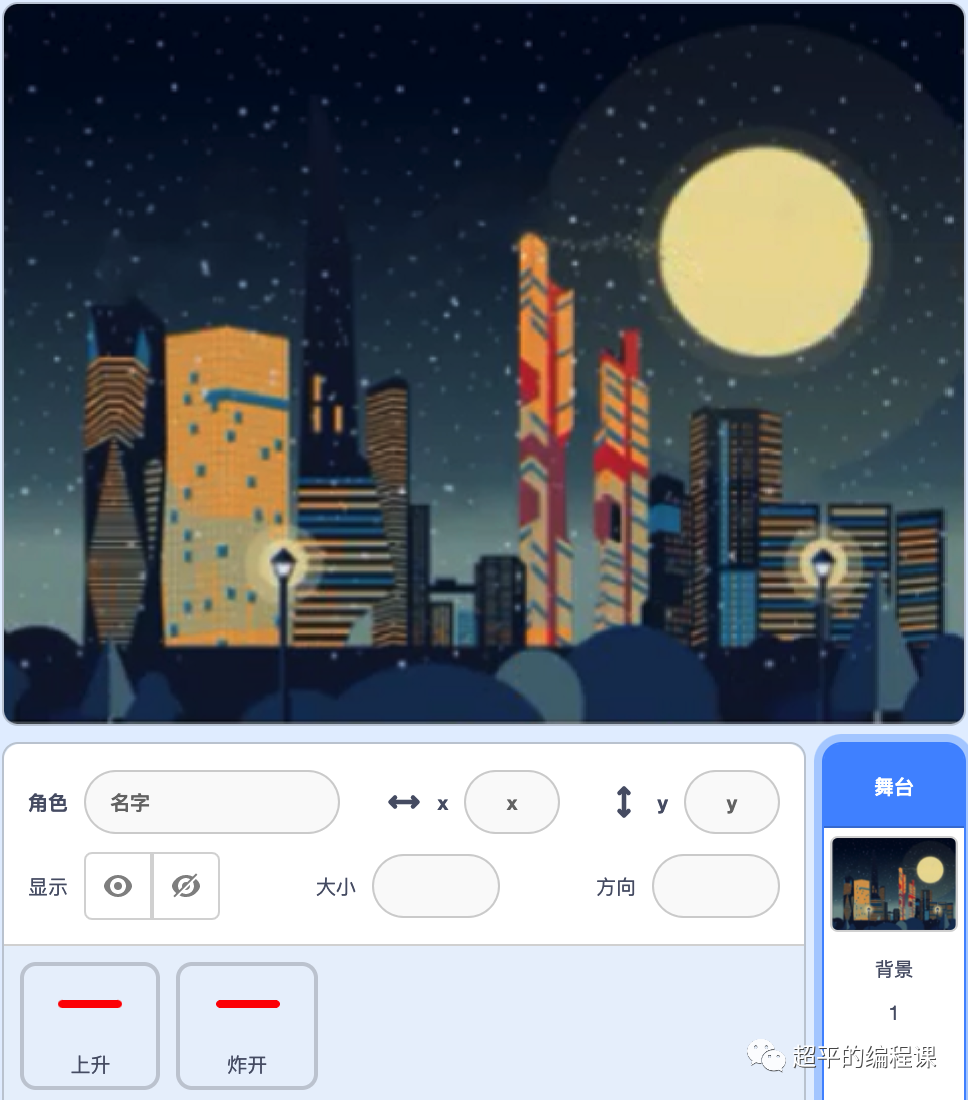The width and height of the screenshot is (968, 1100).
Task: Tap the x coordinate field
Action: 511,802
